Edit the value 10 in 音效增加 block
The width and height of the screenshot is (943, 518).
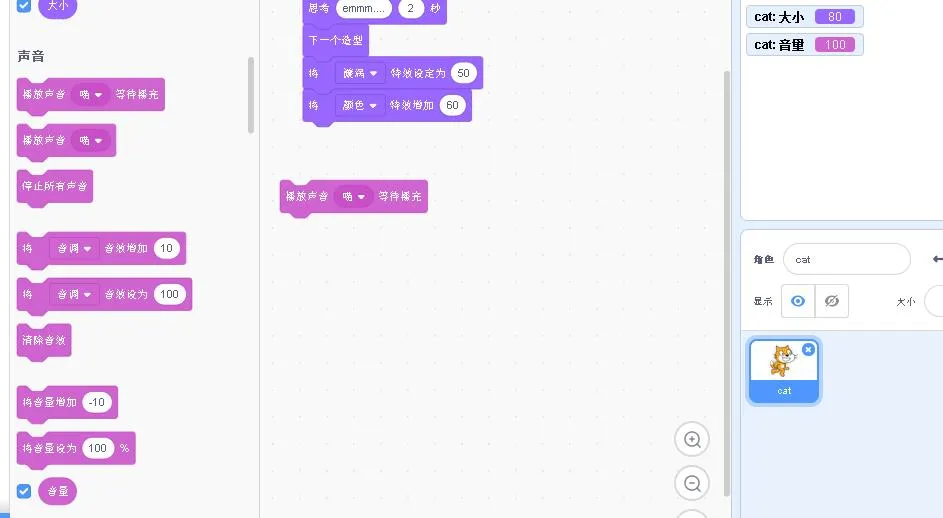166,248
